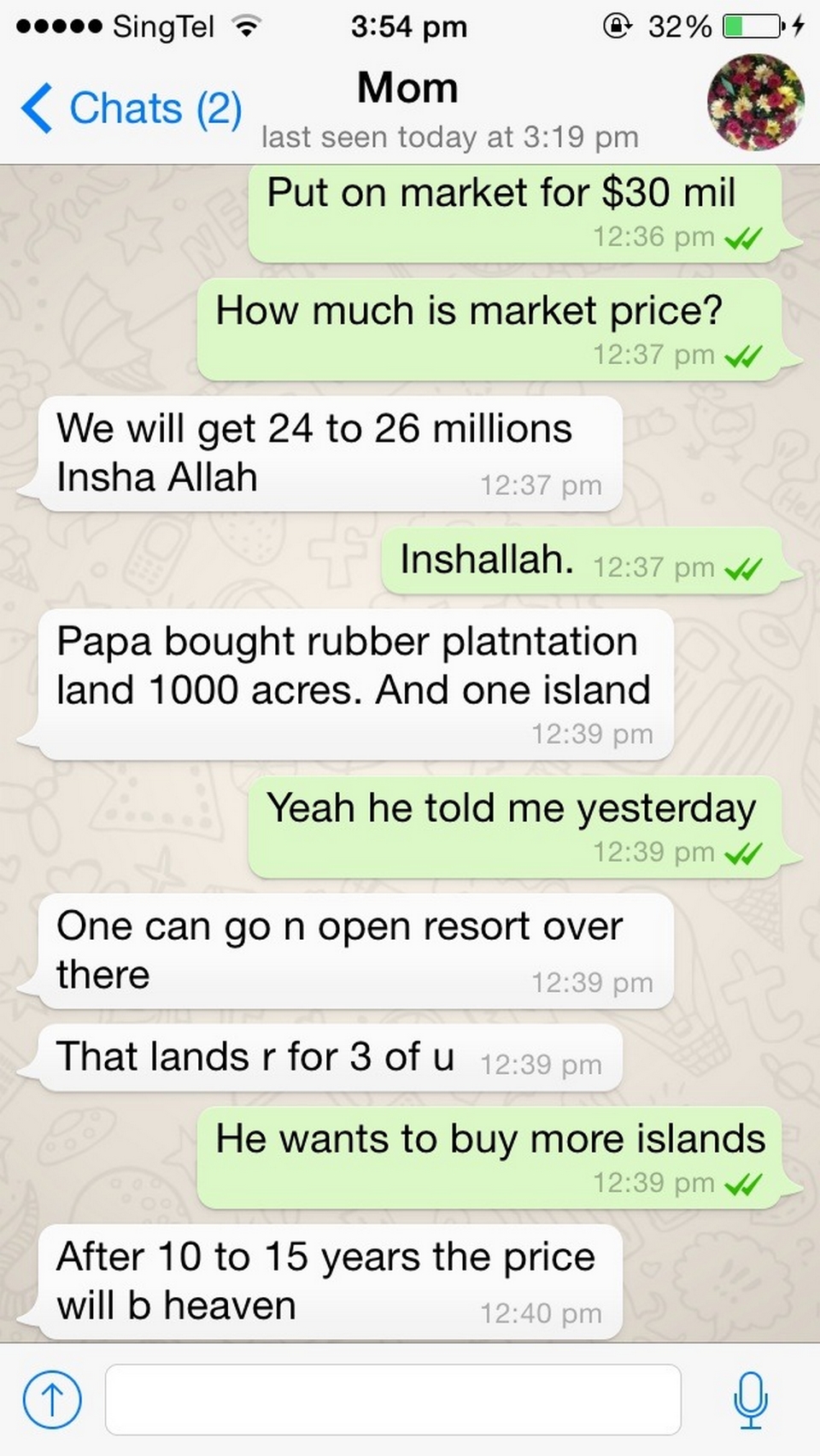This screenshot has width=820, height=1456.
Task: Open the attachment upload arrow
Action: coord(52,1400)
